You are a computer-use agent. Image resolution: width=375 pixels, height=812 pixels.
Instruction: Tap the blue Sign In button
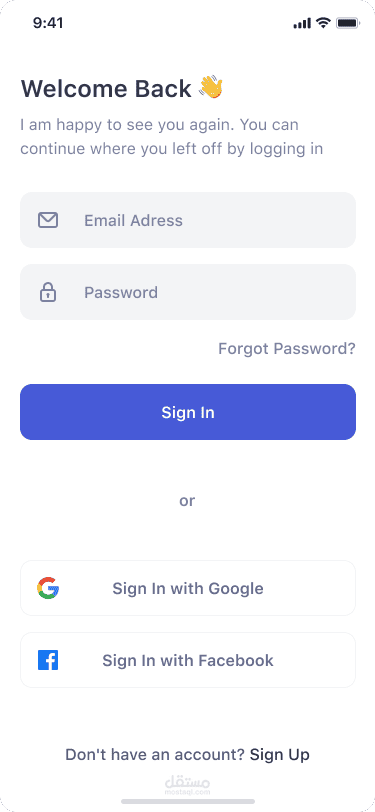pyautogui.click(x=188, y=412)
